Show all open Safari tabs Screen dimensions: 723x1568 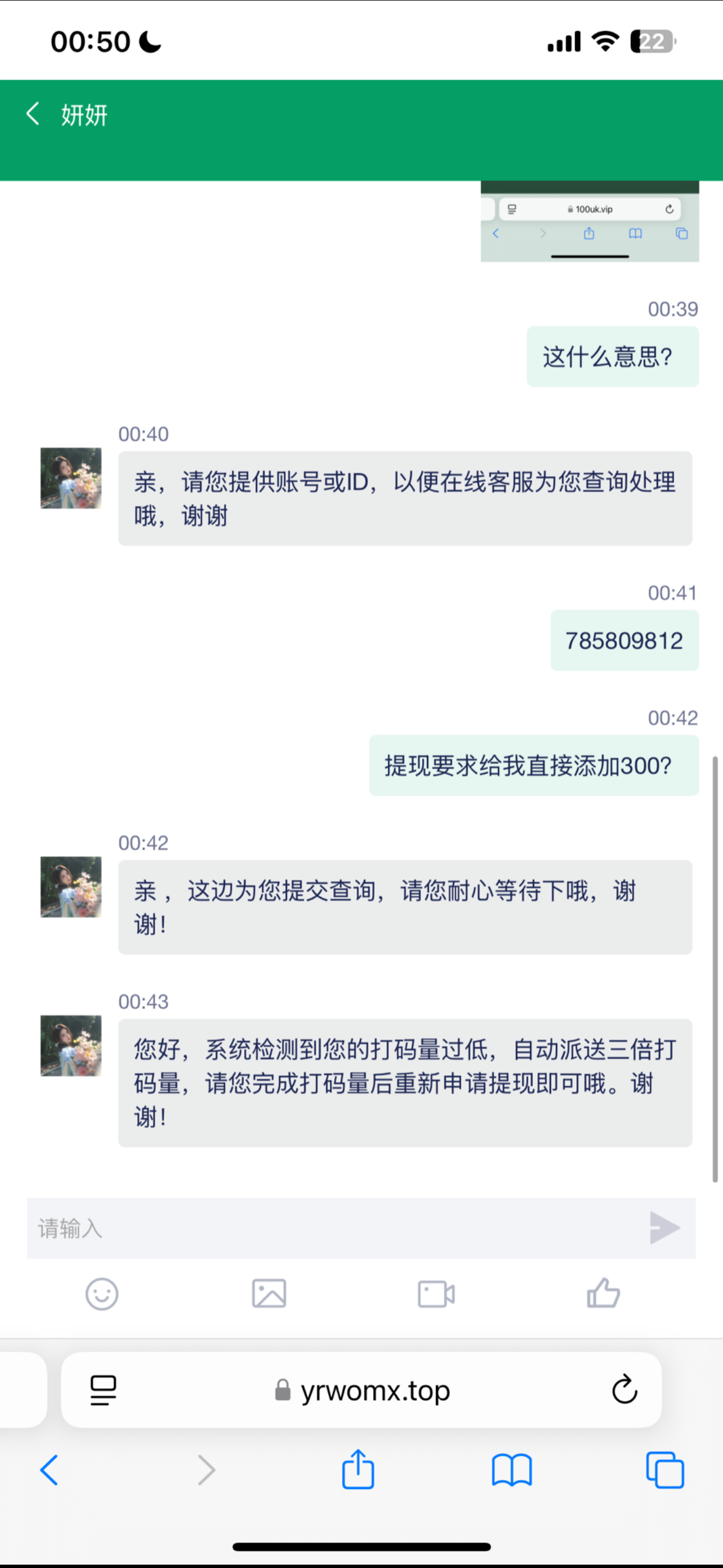(x=665, y=1470)
